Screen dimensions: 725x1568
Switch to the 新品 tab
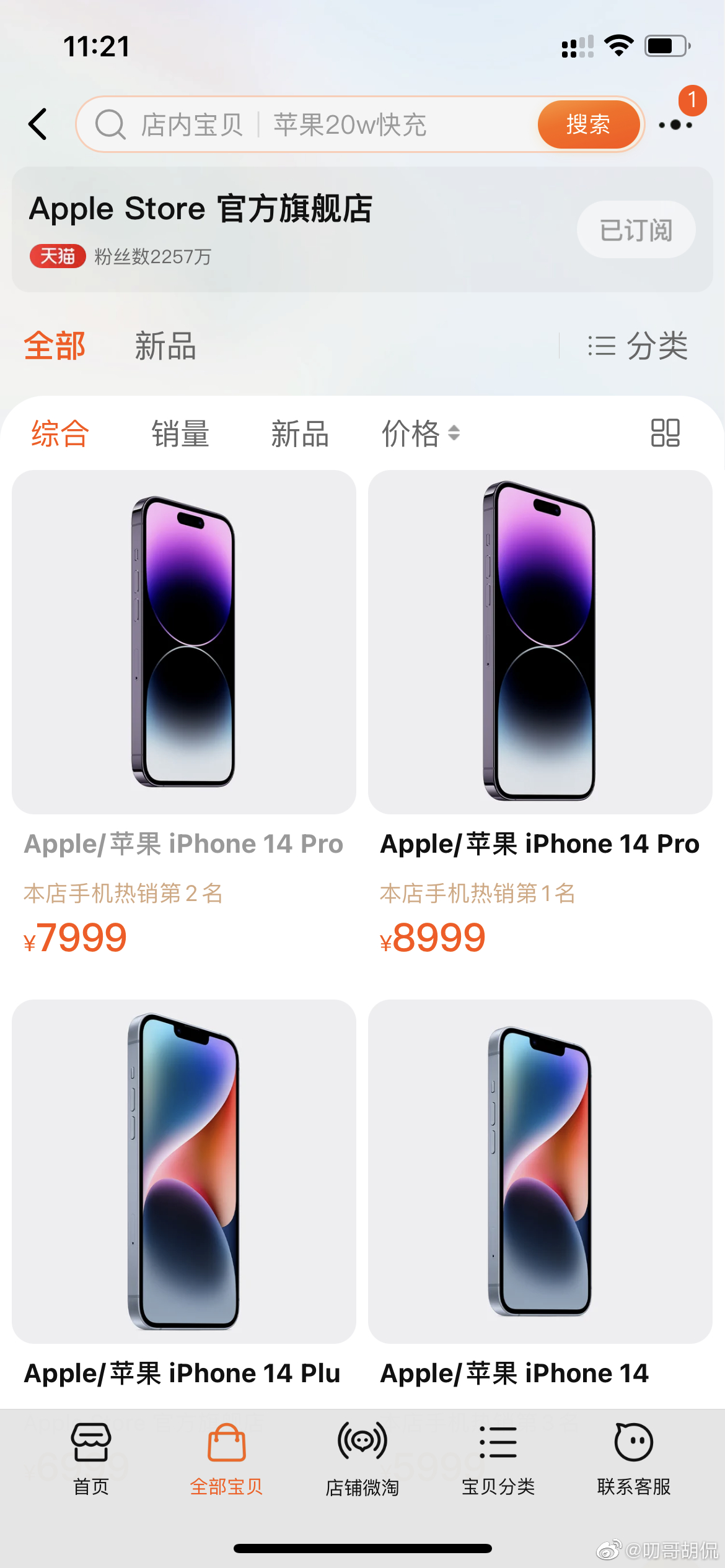[164, 347]
